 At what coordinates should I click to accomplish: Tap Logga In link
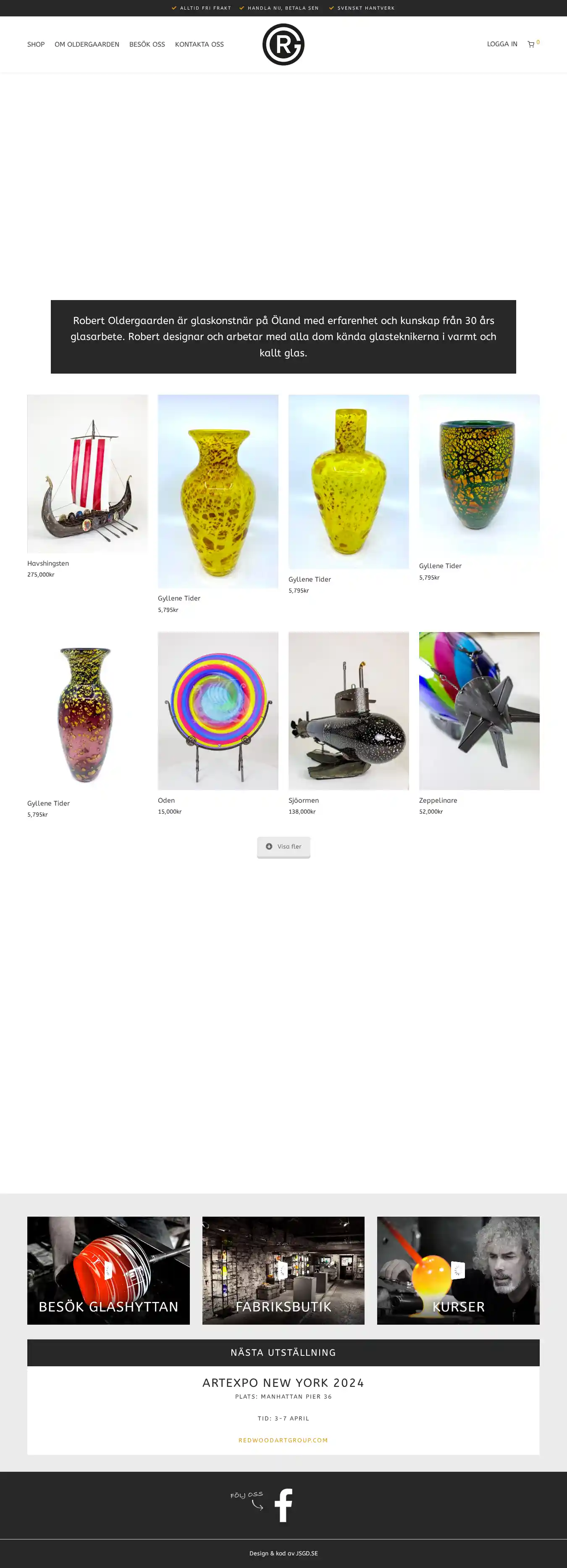(501, 44)
